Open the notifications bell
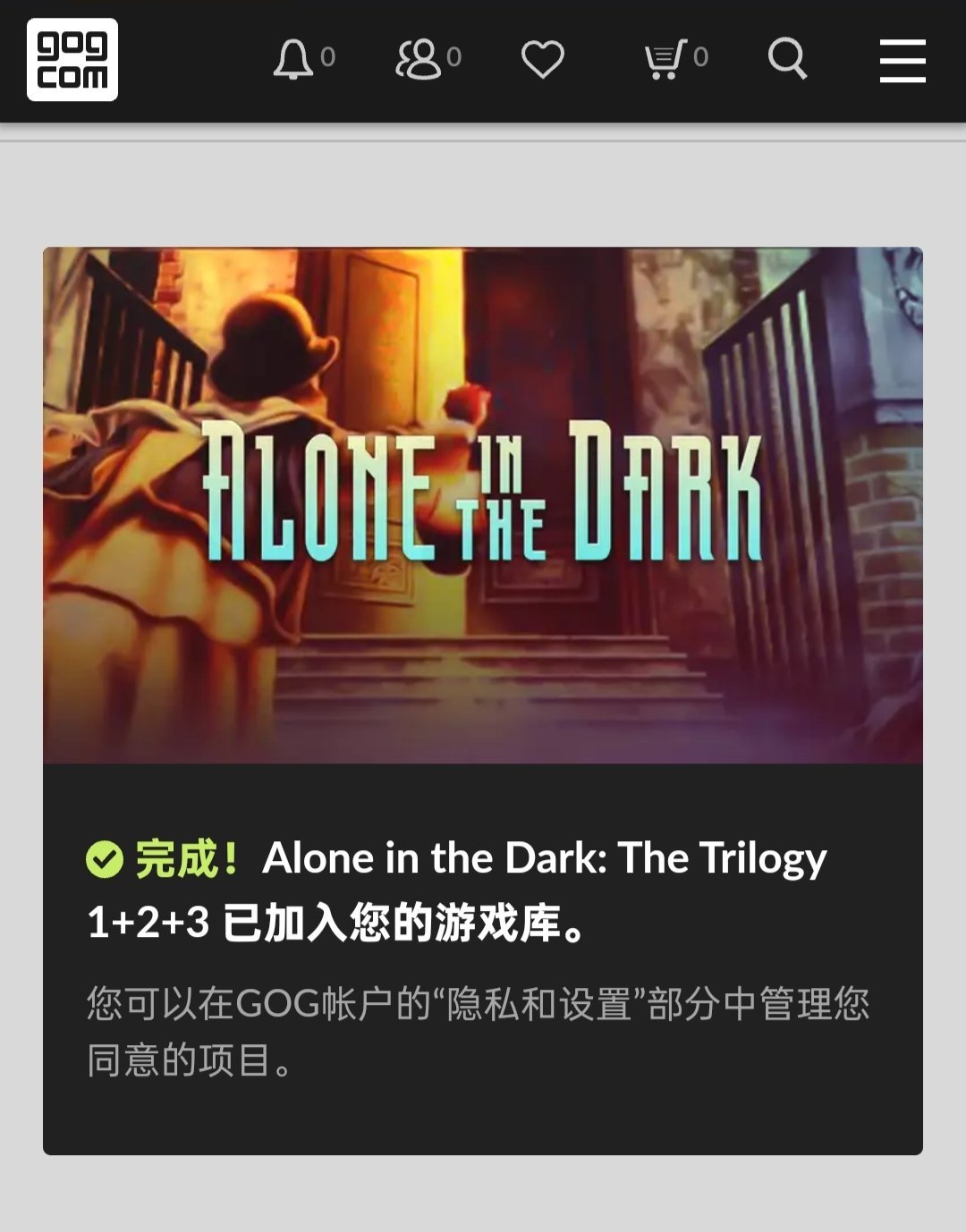The width and height of the screenshot is (966, 1232). [293, 60]
